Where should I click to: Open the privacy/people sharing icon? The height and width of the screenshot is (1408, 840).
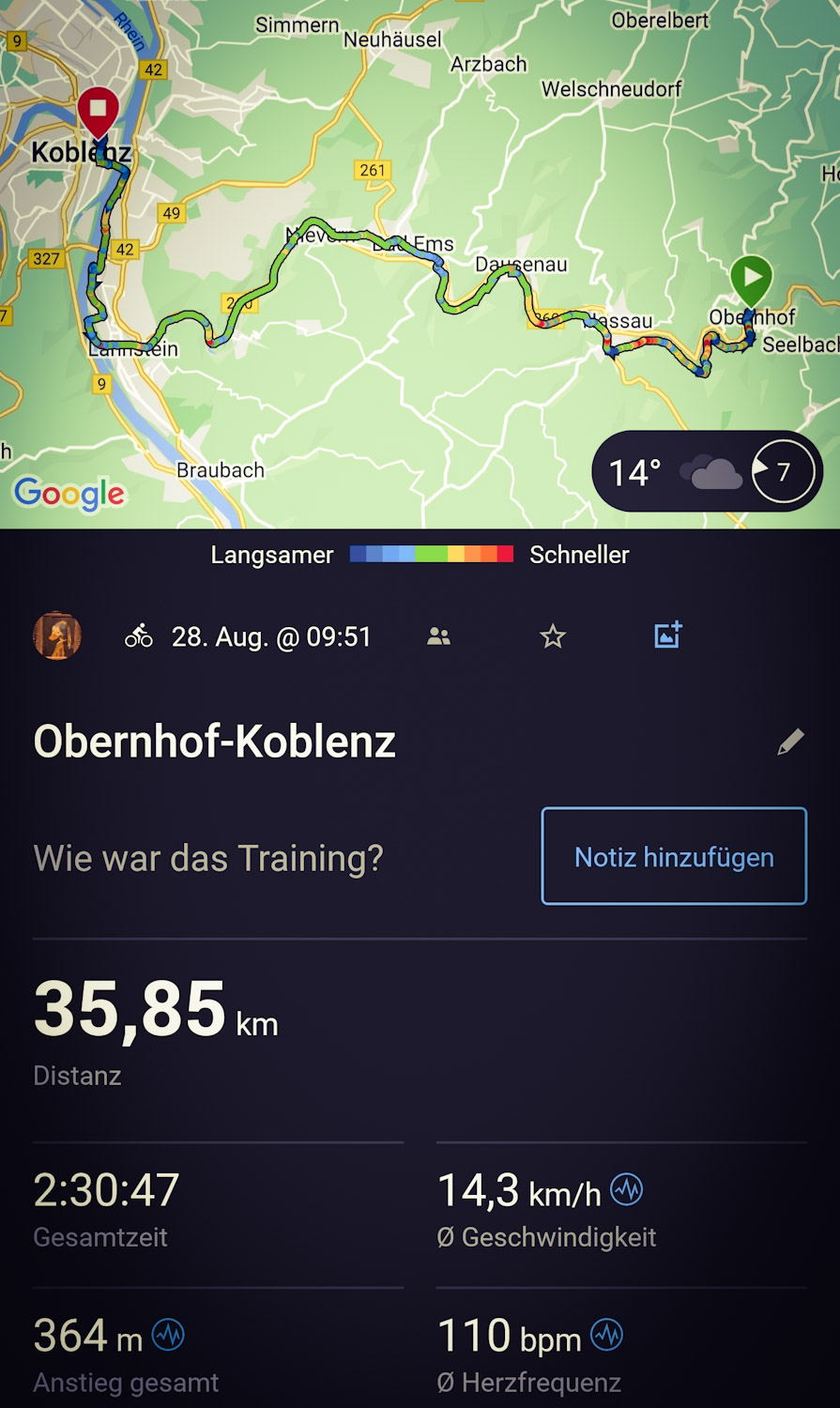tap(438, 637)
